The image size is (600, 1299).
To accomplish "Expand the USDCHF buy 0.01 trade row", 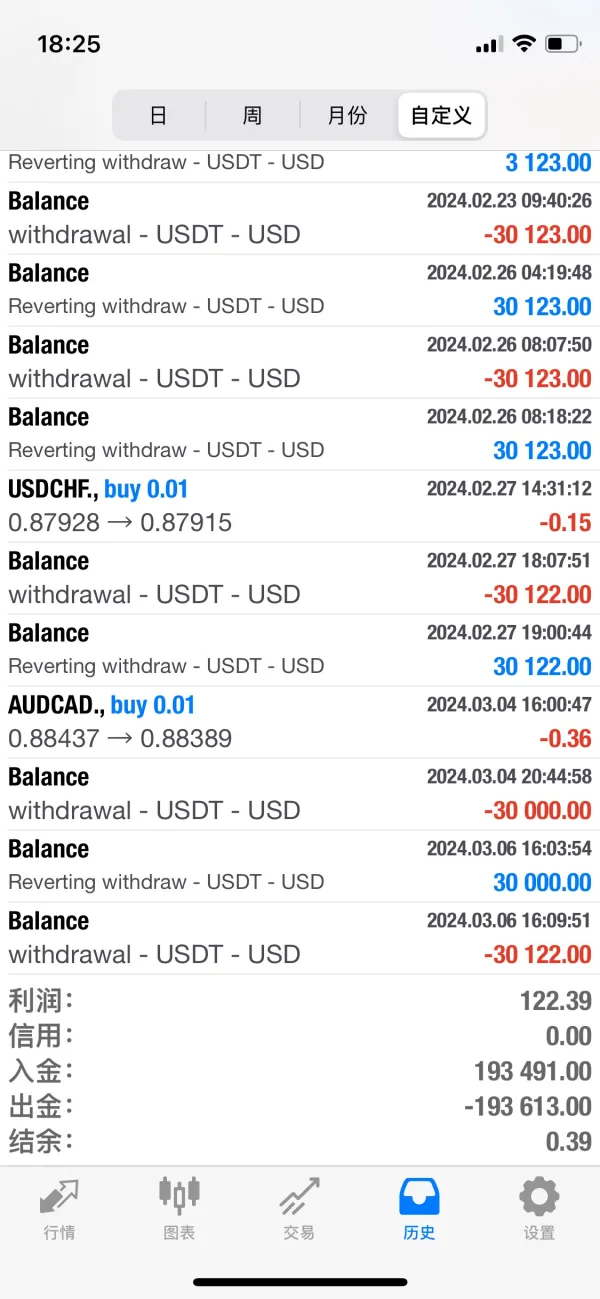I will tap(300, 506).
